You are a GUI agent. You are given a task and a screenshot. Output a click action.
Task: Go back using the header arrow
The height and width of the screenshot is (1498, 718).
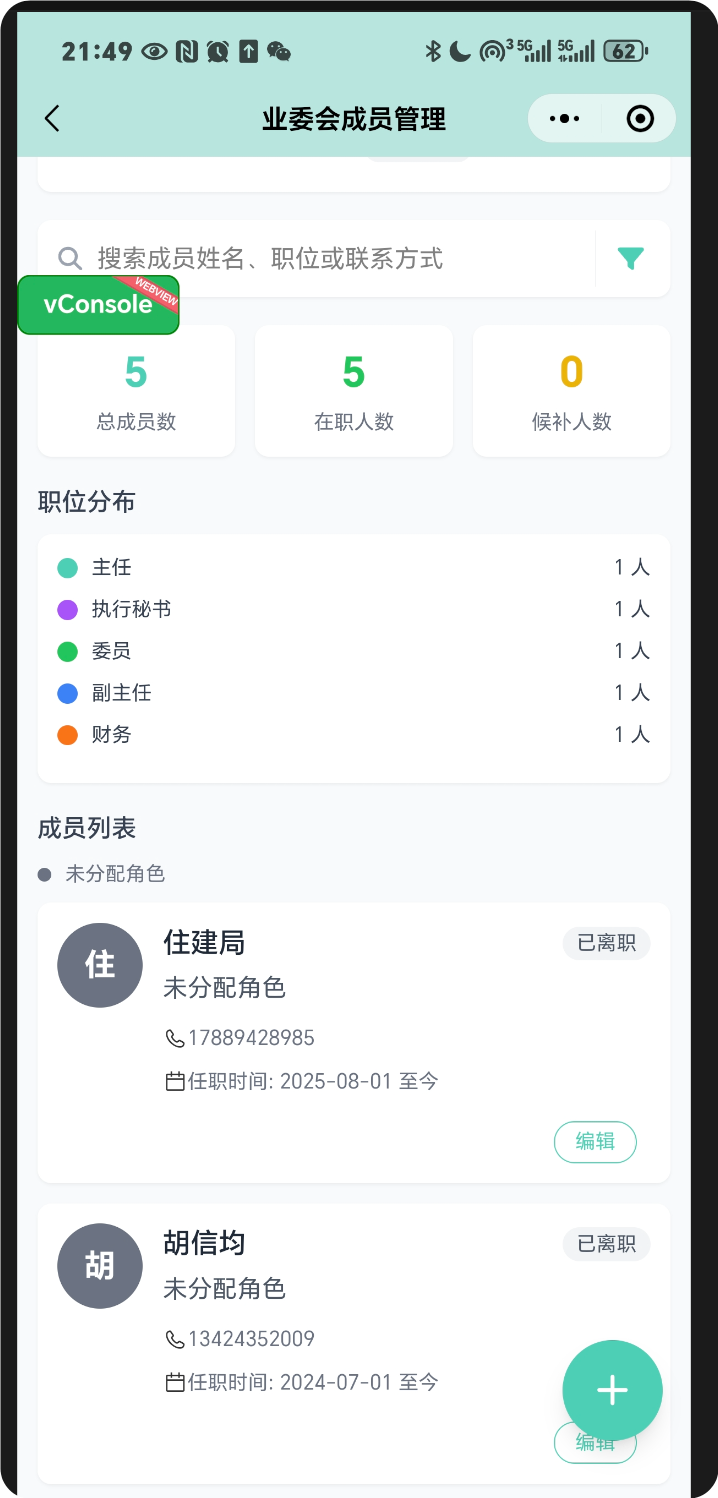[53, 119]
